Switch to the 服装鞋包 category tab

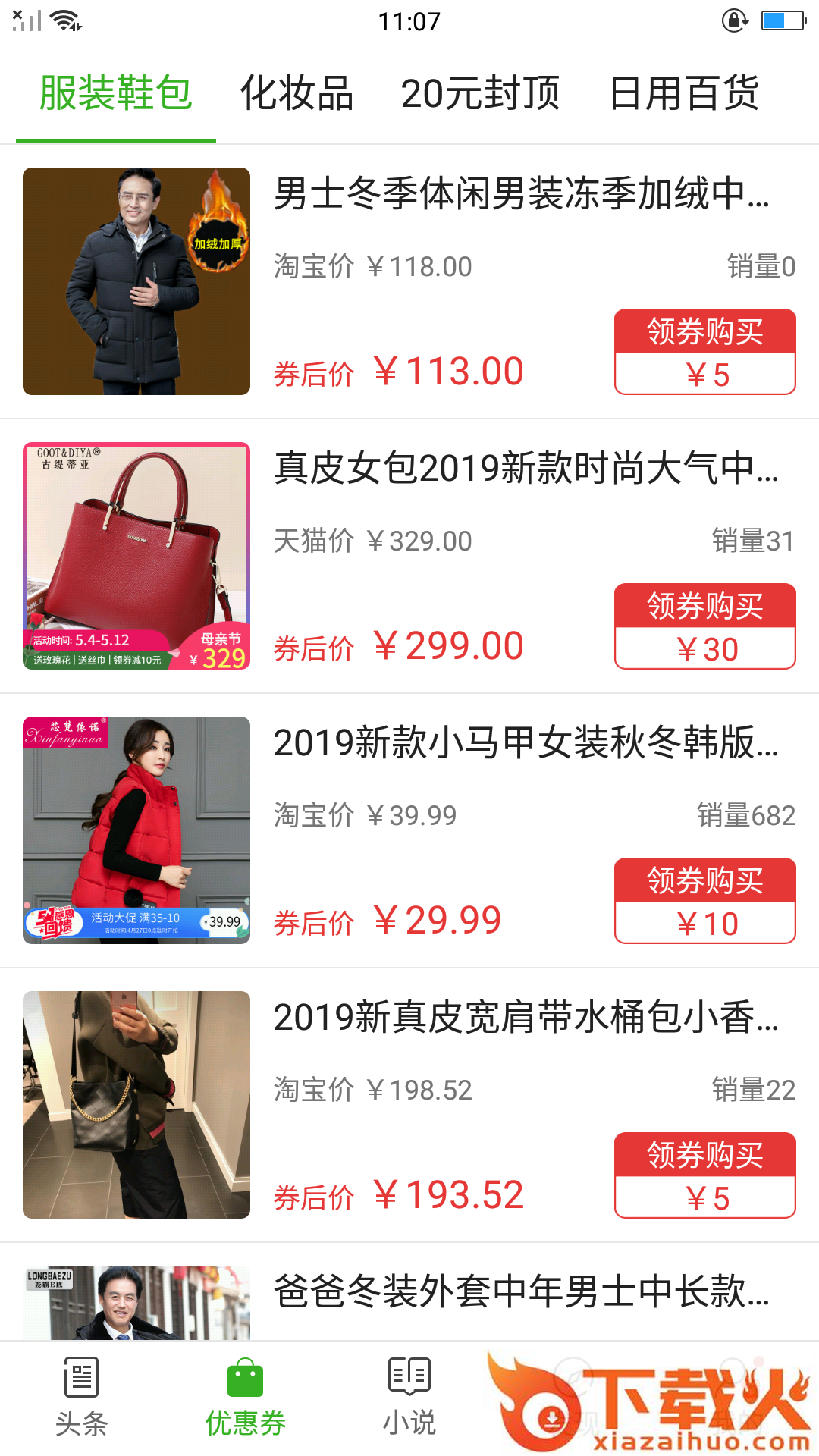click(116, 94)
